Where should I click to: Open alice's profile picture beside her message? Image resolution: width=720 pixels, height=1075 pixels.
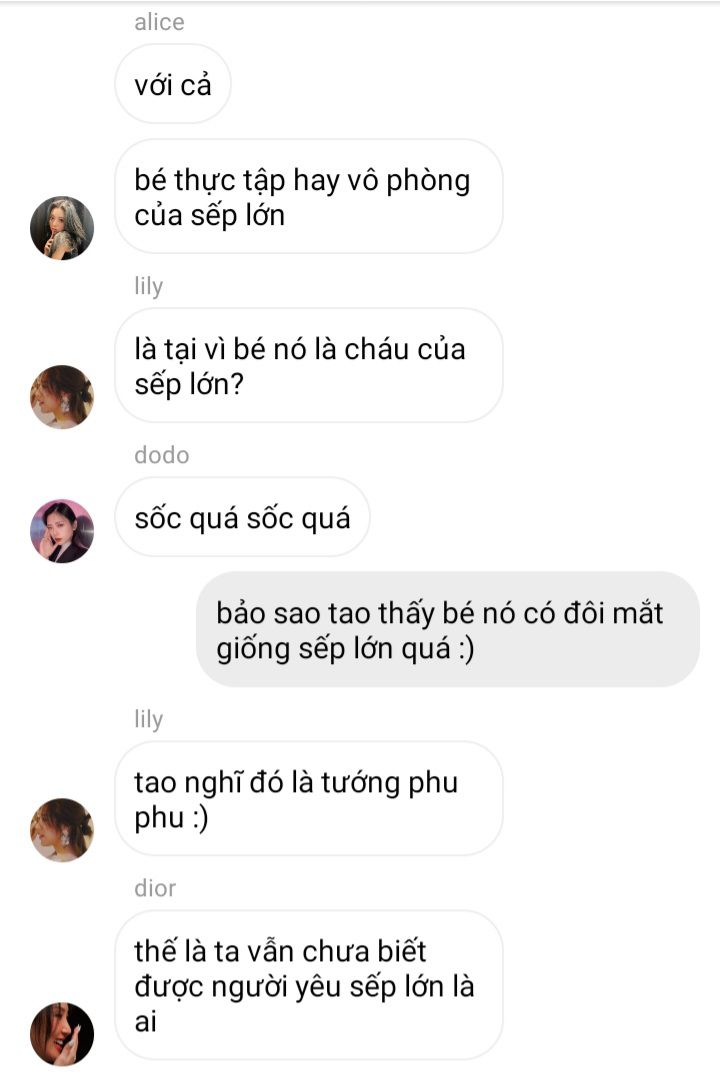[x=62, y=228]
